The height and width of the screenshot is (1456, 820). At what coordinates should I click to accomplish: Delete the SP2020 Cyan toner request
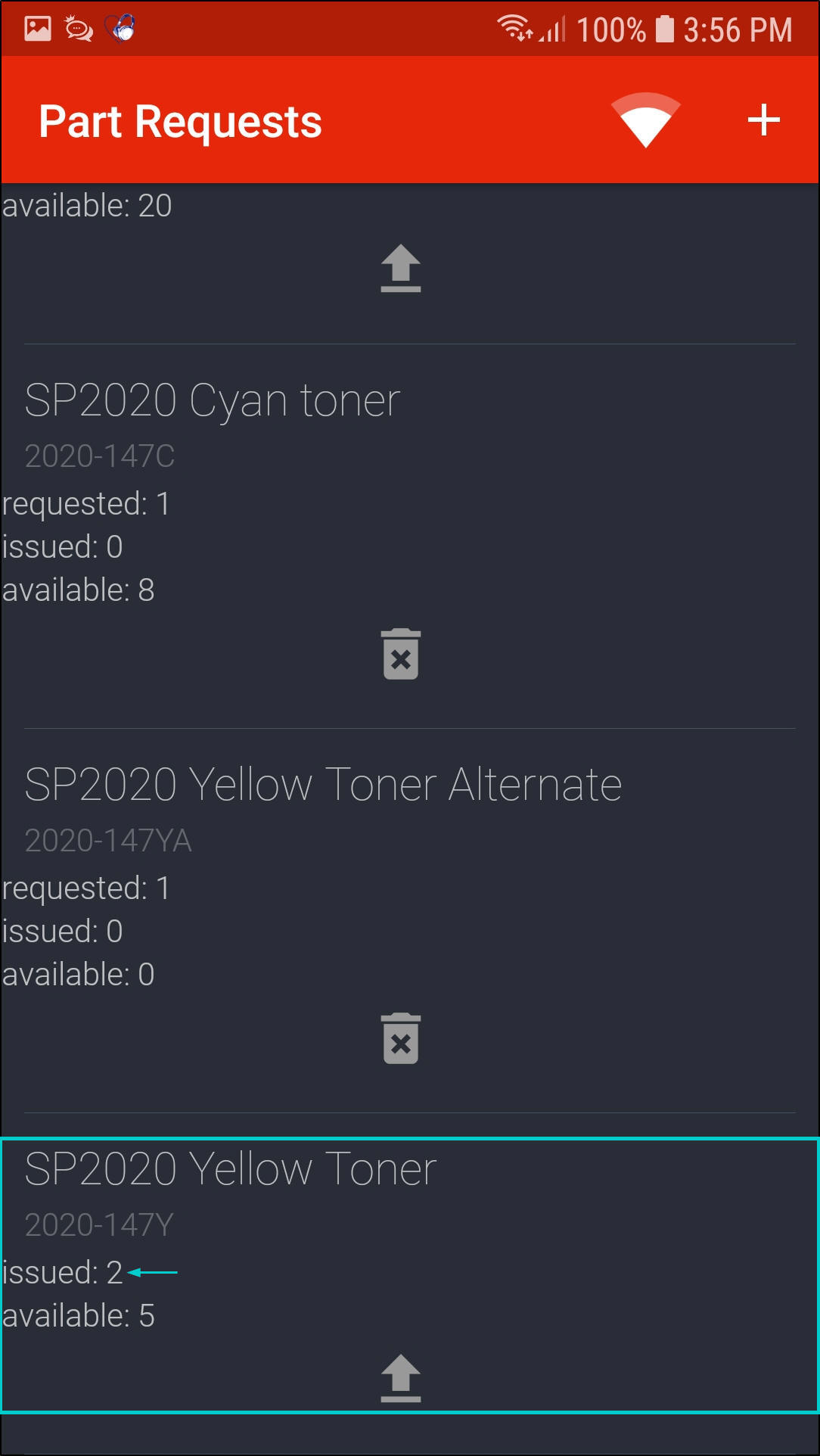pos(401,655)
